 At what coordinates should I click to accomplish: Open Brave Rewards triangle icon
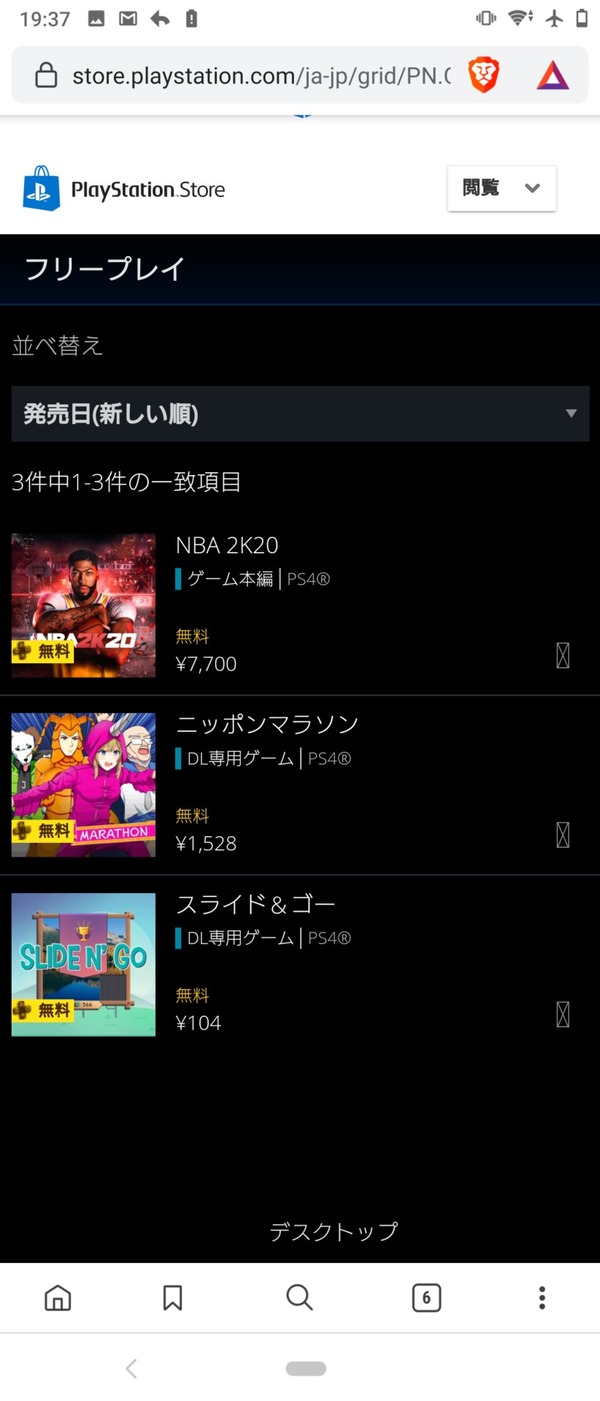click(x=552, y=76)
